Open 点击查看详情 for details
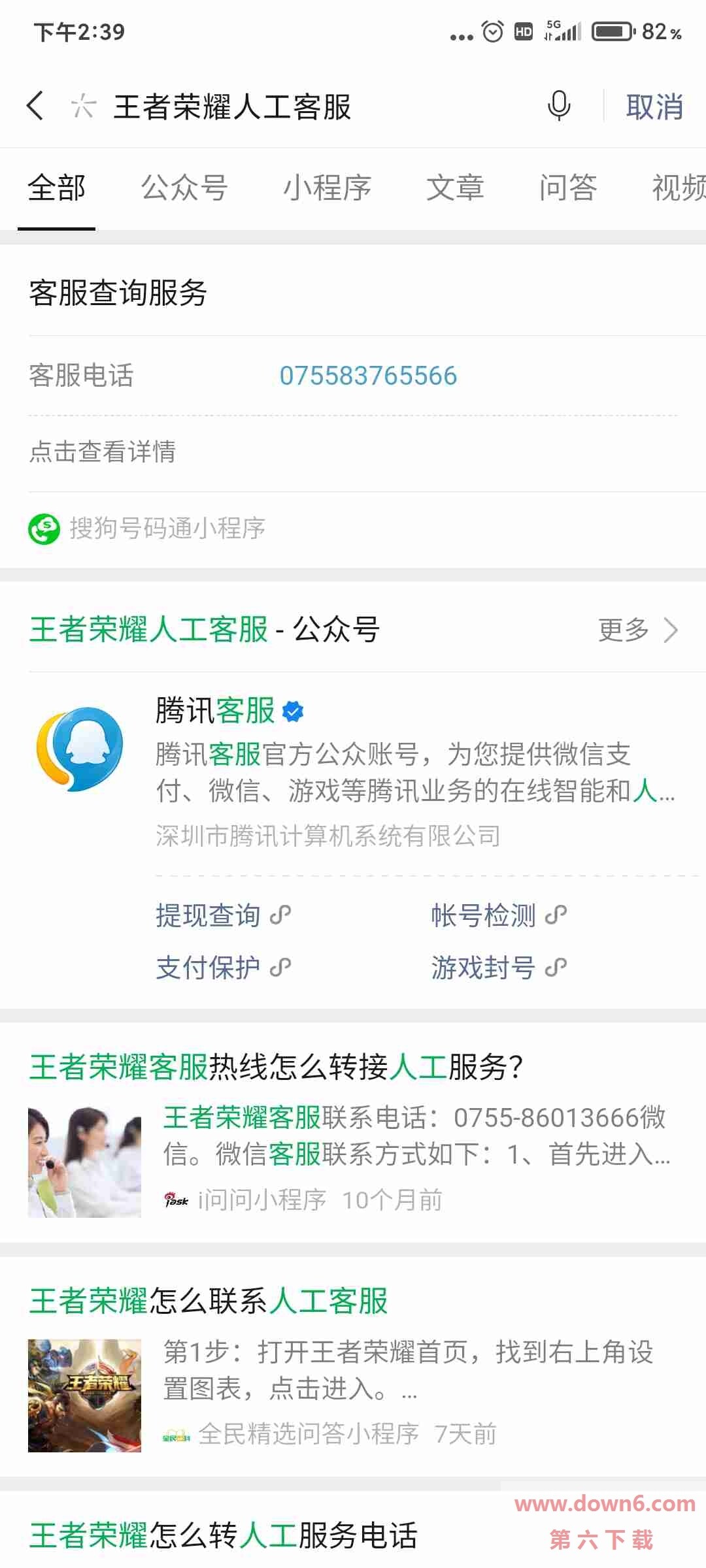 click(x=103, y=451)
